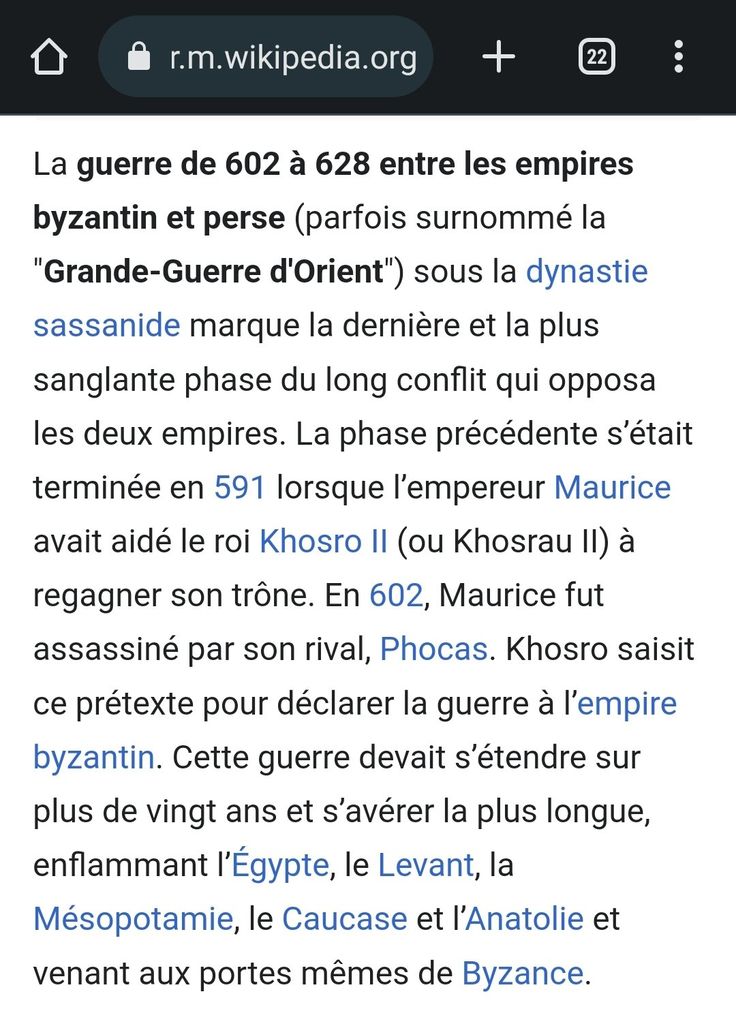Open the Phocas link

(x=434, y=650)
